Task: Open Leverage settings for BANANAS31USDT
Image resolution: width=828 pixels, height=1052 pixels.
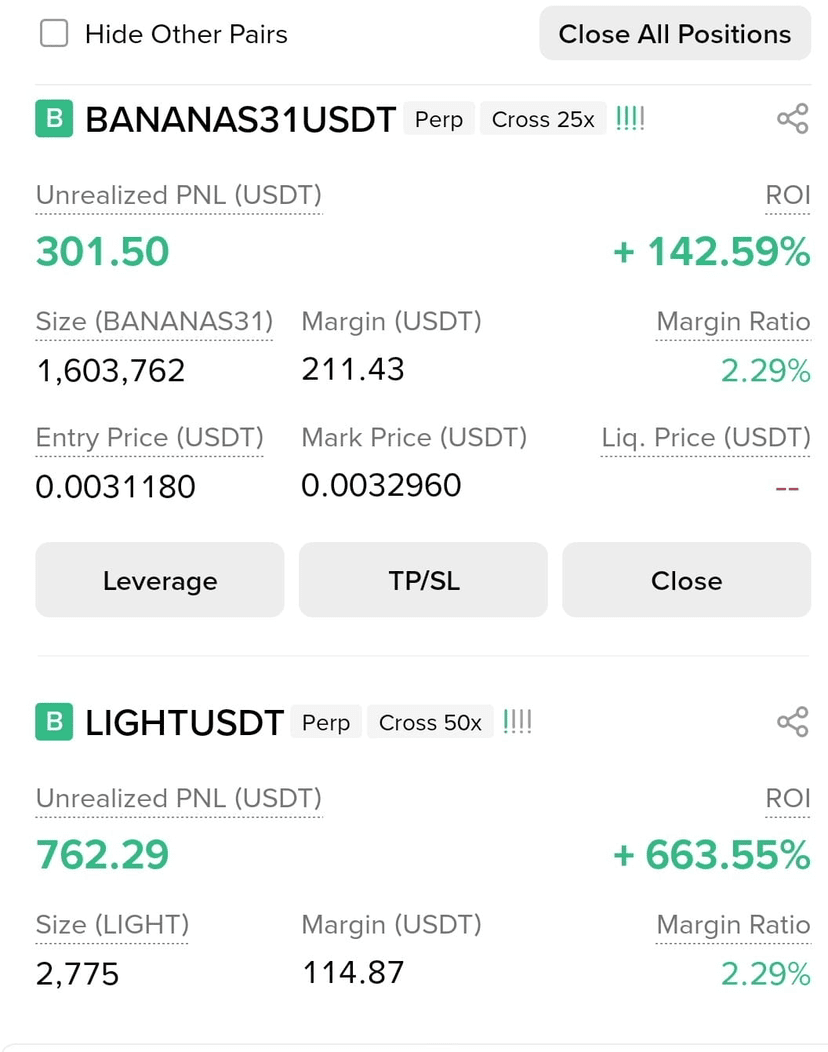Action: (x=160, y=580)
